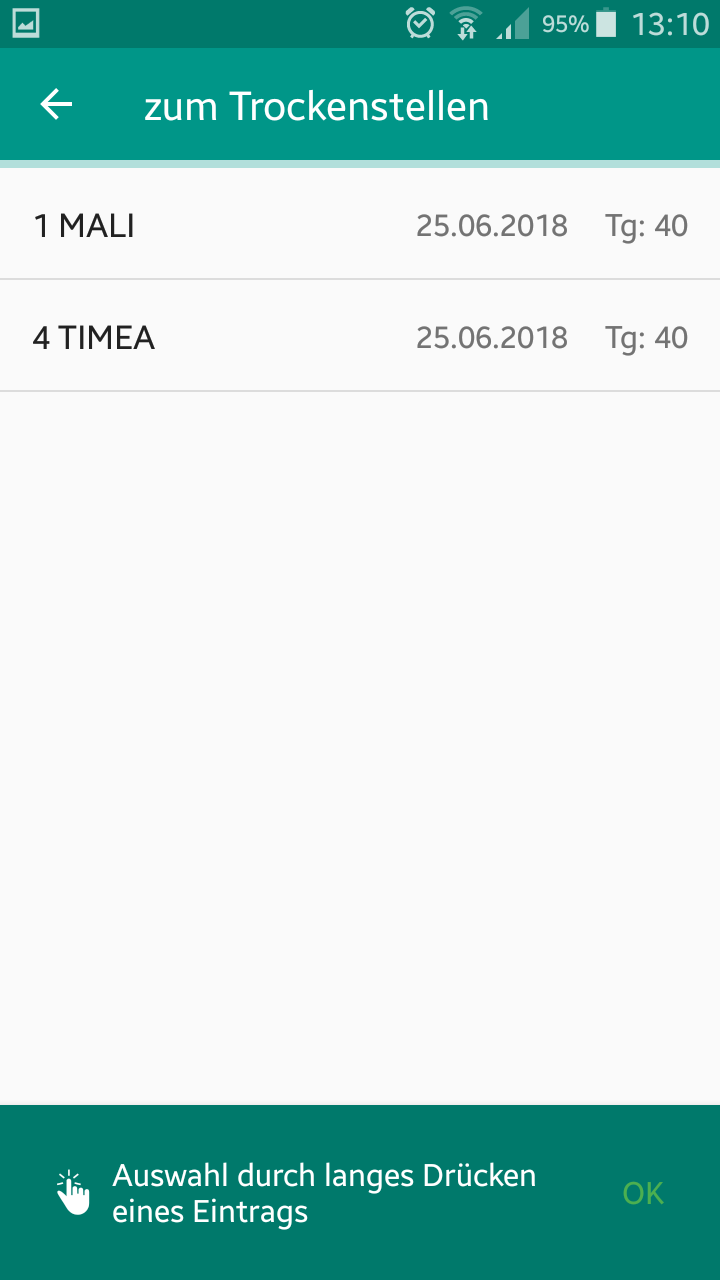This screenshot has height=1280, width=720.
Task: Go back using the arrow icon
Action: point(57,105)
